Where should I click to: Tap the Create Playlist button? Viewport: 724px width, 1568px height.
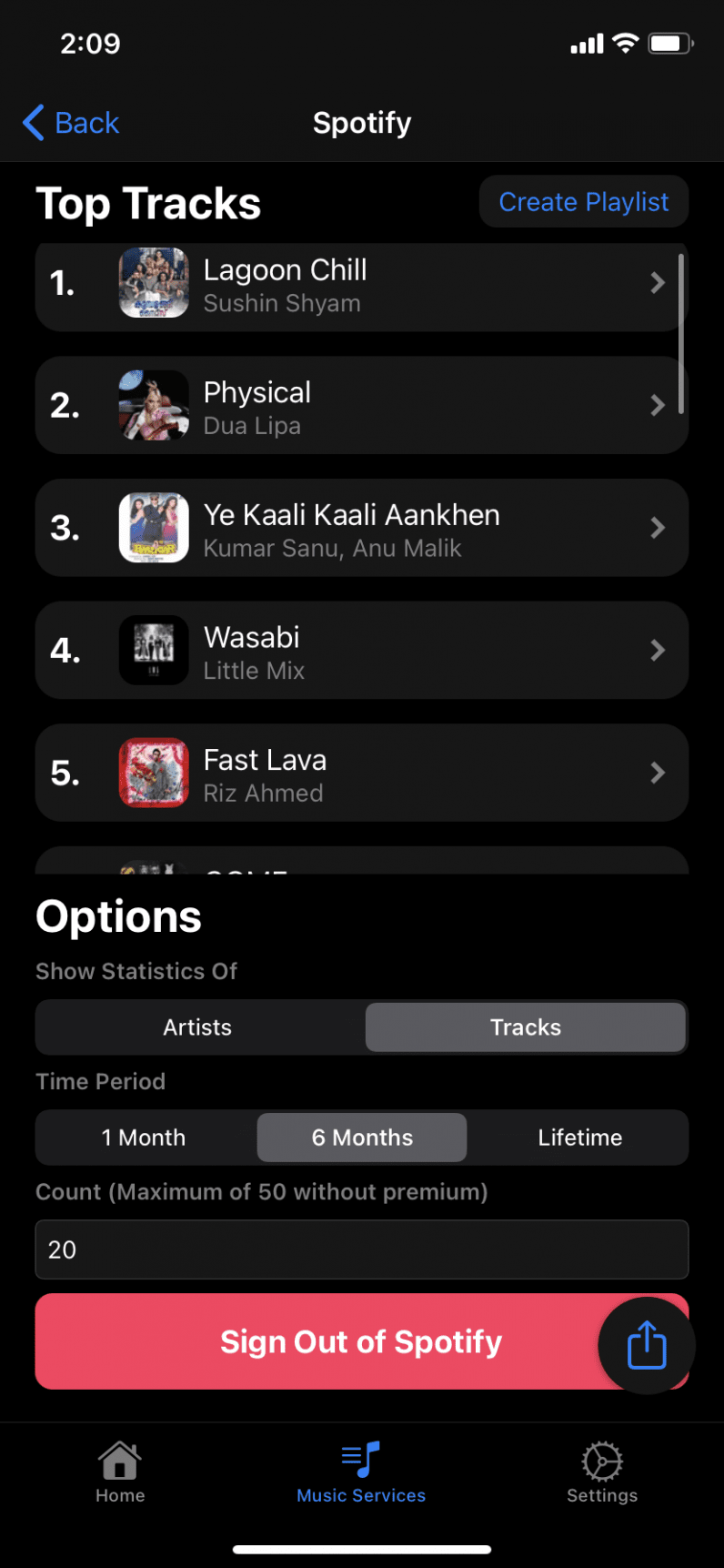click(x=583, y=201)
